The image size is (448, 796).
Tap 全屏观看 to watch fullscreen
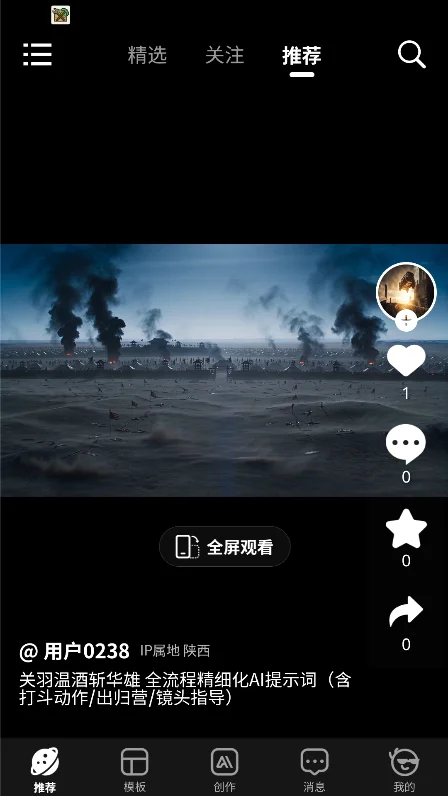[225, 547]
